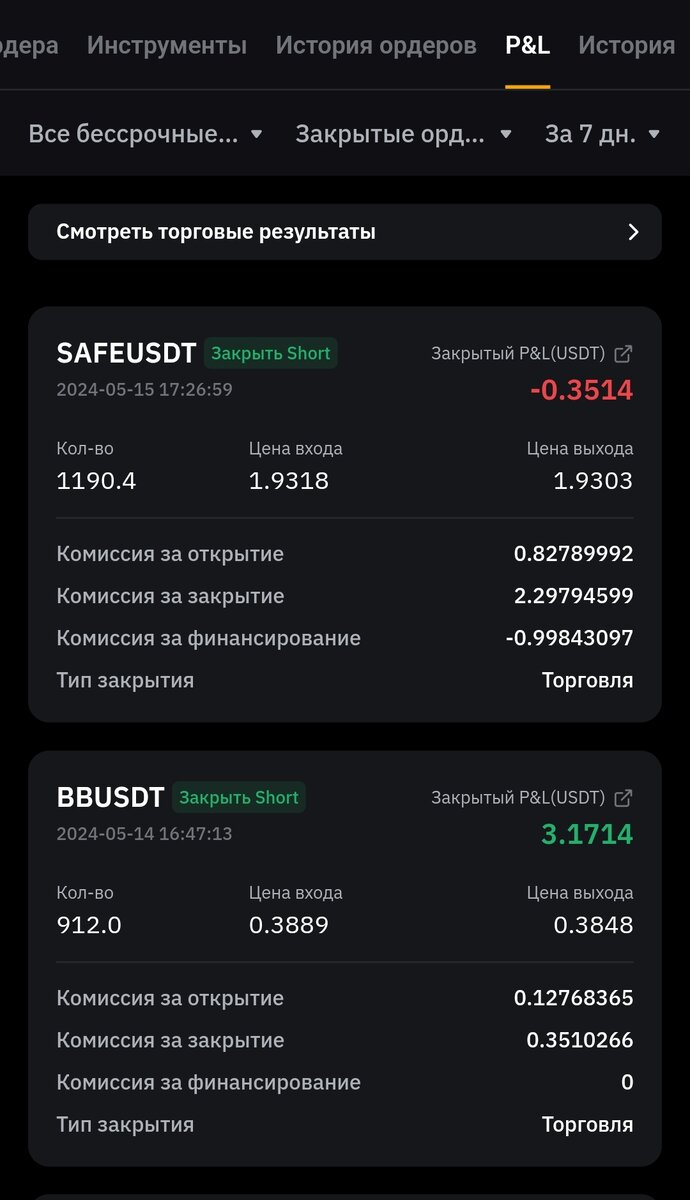Open the История ордеров tab
This screenshot has width=690, height=1200.
click(x=376, y=45)
